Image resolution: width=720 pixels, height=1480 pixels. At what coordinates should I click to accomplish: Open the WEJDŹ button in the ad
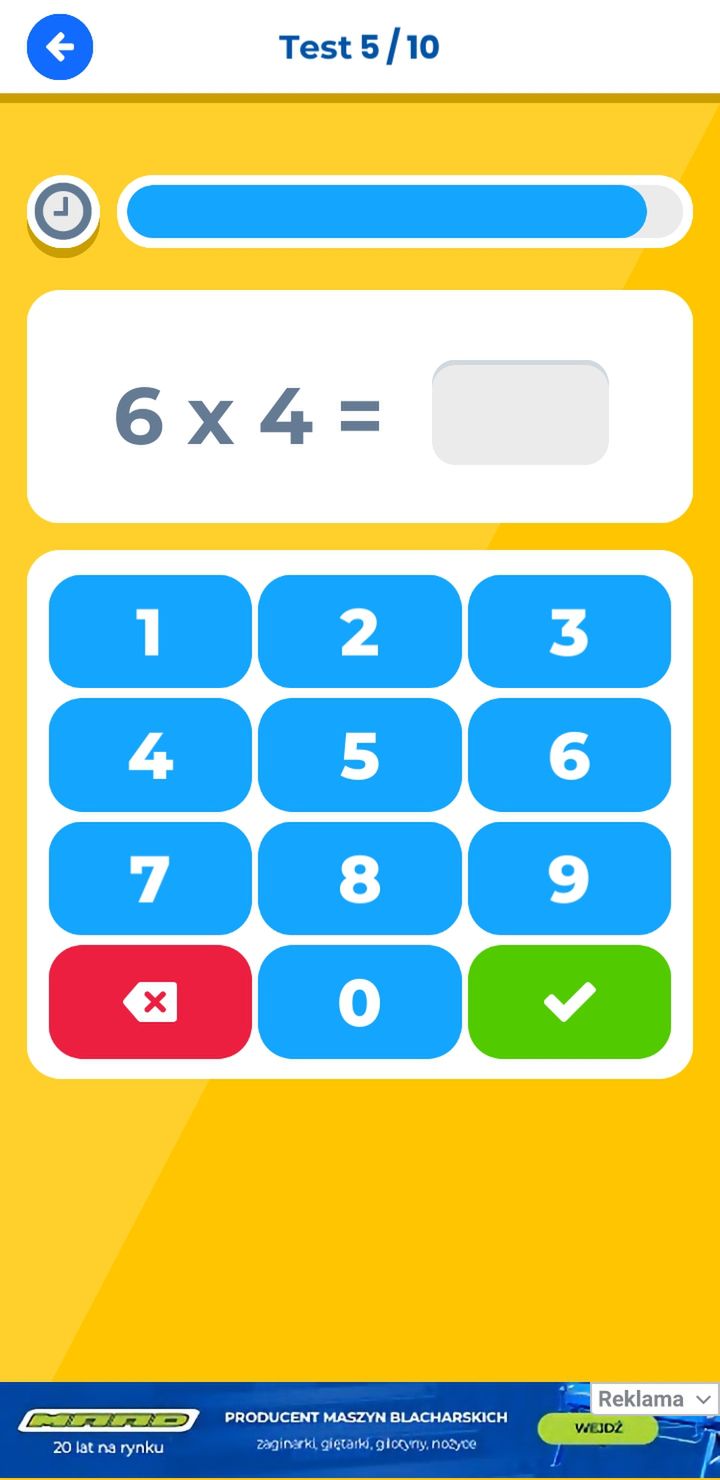pos(598,1428)
